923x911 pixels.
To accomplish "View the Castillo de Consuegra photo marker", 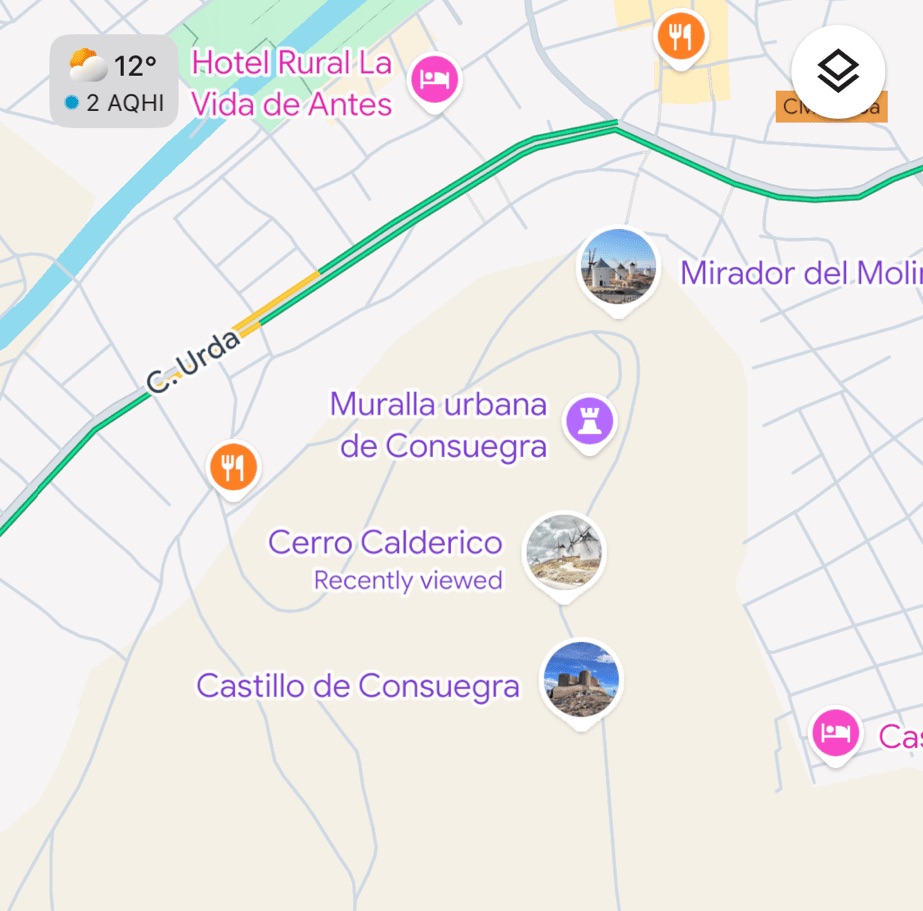I will (x=581, y=680).
